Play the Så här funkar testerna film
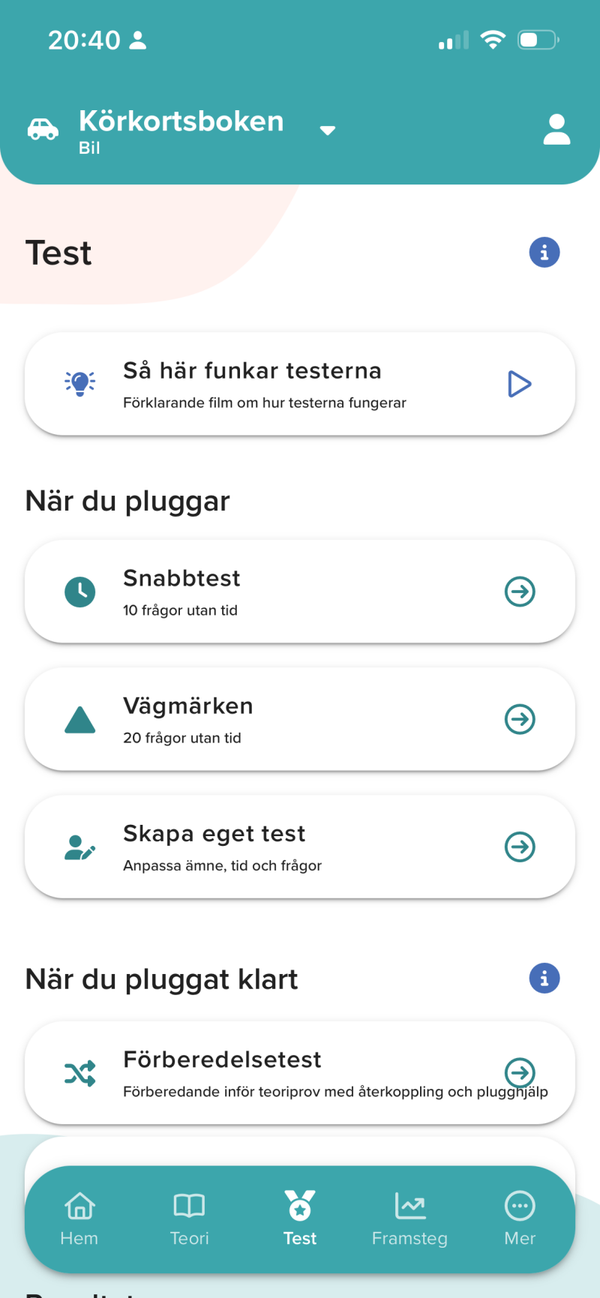The width and height of the screenshot is (600, 1298). (x=519, y=384)
